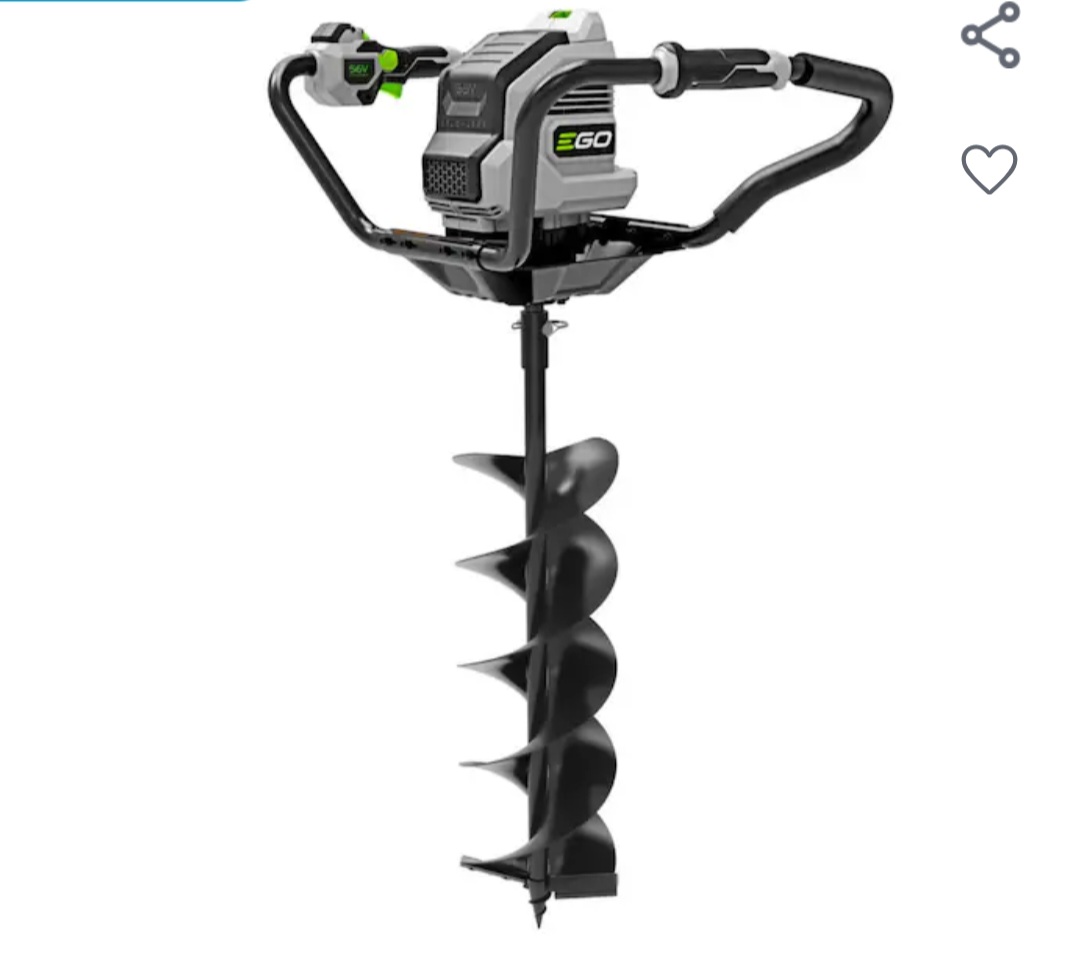Share this EGO auger product
This screenshot has height=964, width=1080.
[990, 35]
